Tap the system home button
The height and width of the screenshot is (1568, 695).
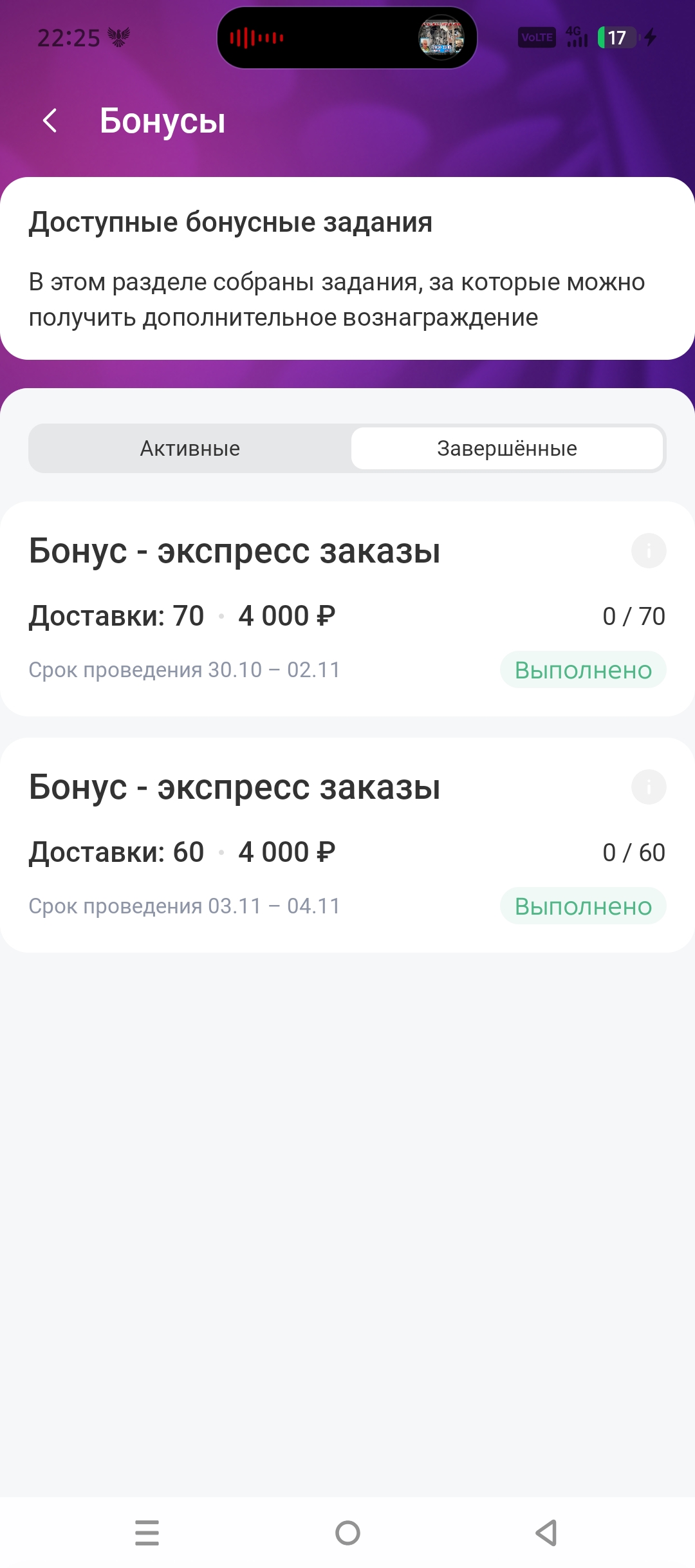coord(347,1533)
